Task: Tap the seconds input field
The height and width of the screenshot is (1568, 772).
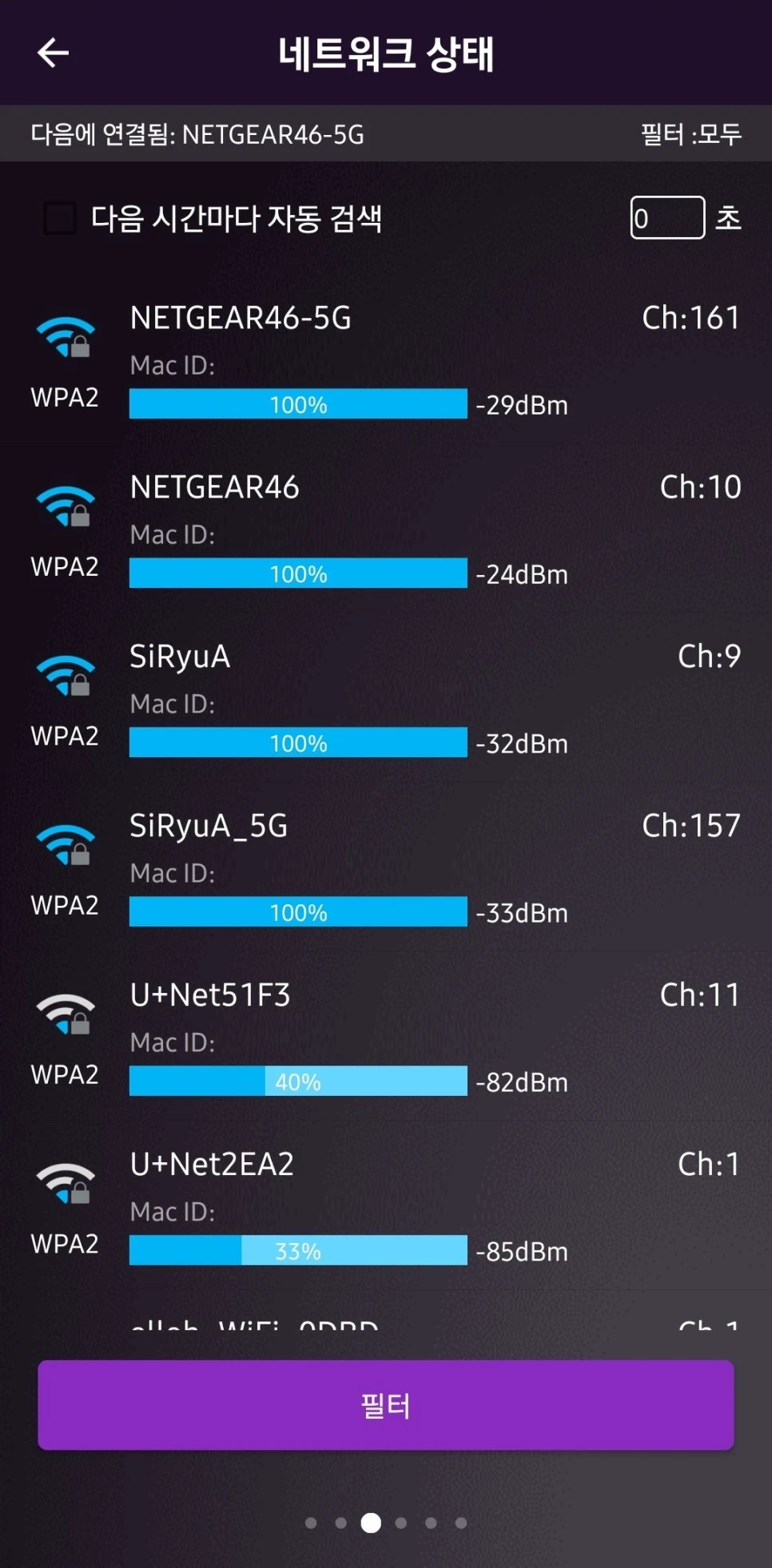Action: point(667,218)
